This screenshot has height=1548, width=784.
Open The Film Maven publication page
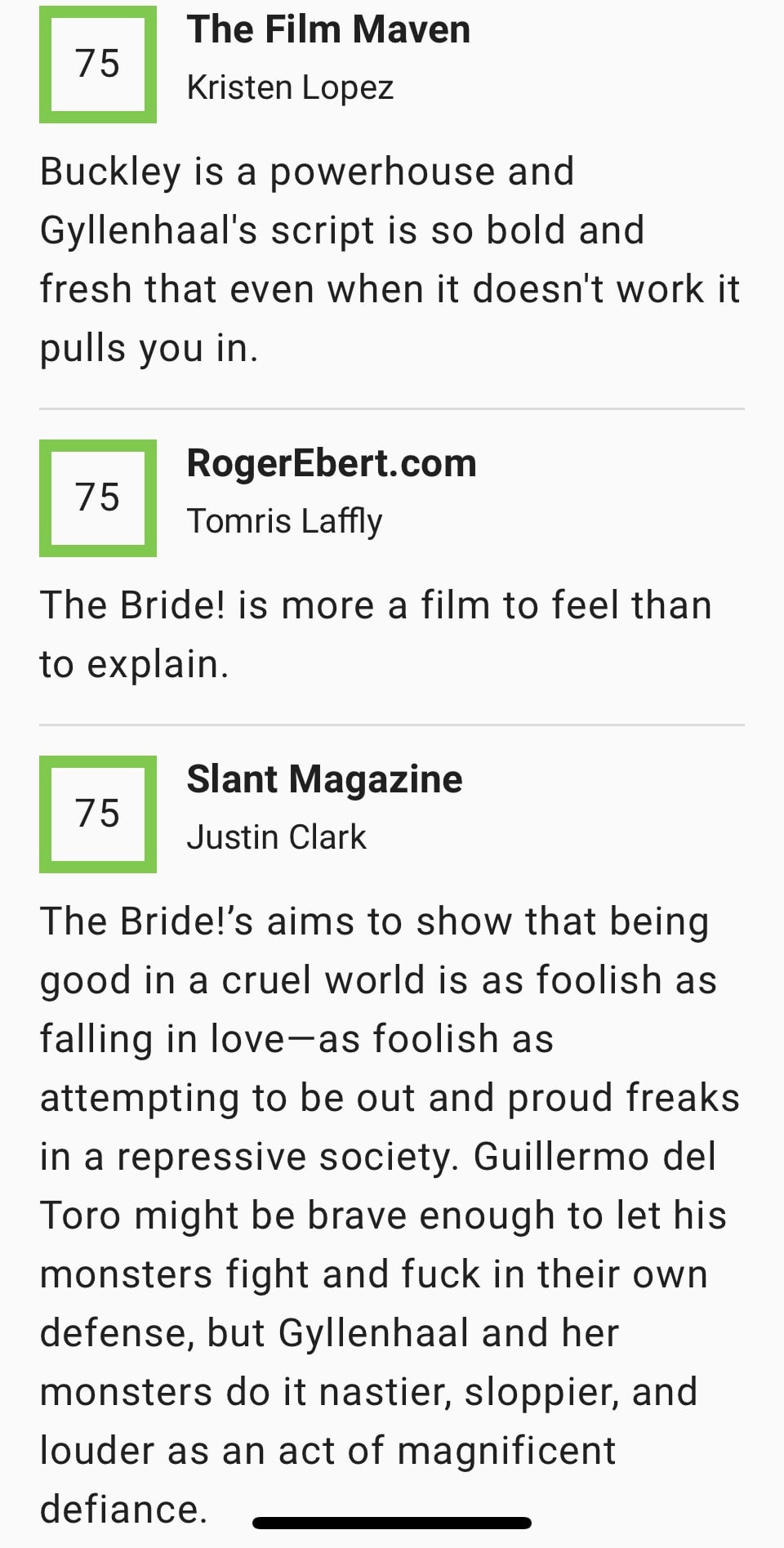pyautogui.click(x=328, y=30)
